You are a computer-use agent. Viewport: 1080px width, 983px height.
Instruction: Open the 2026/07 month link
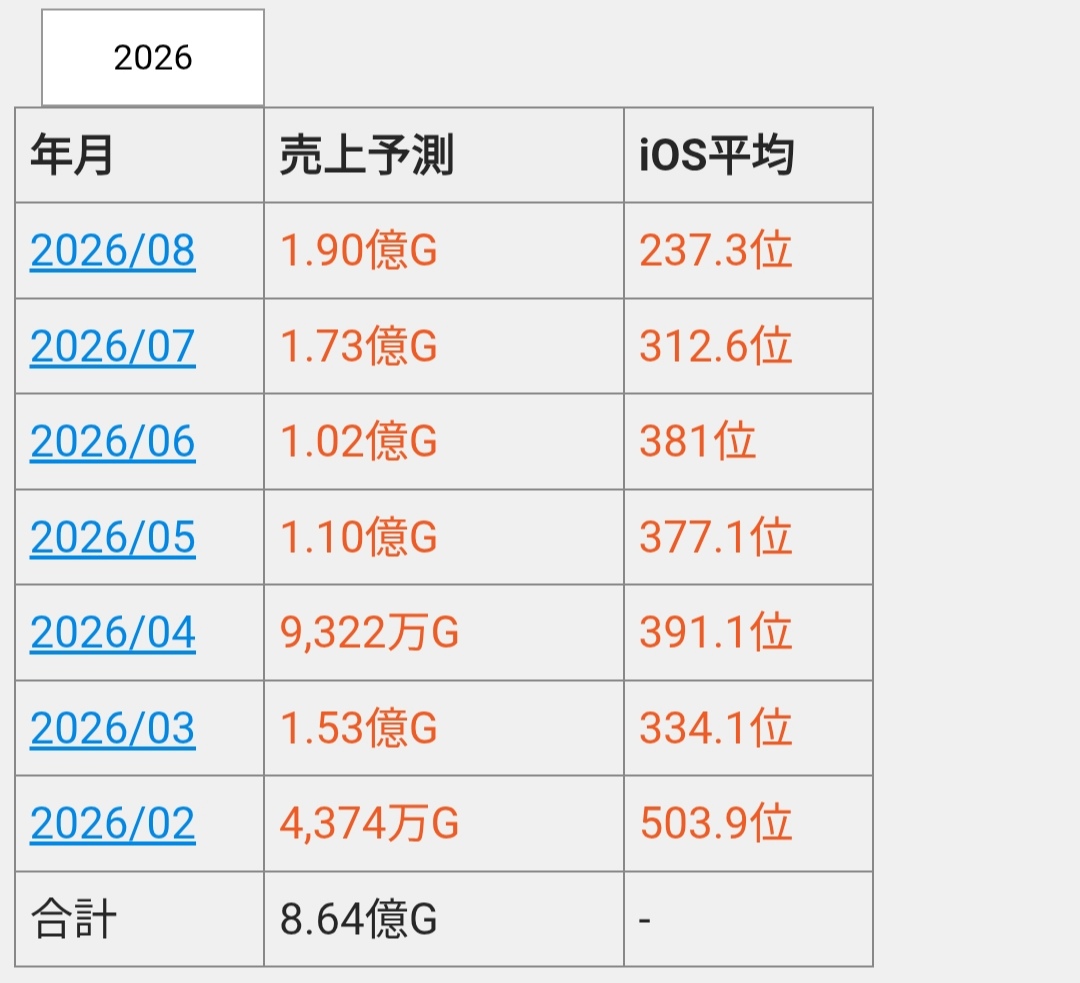pyautogui.click(x=113, y=346)
